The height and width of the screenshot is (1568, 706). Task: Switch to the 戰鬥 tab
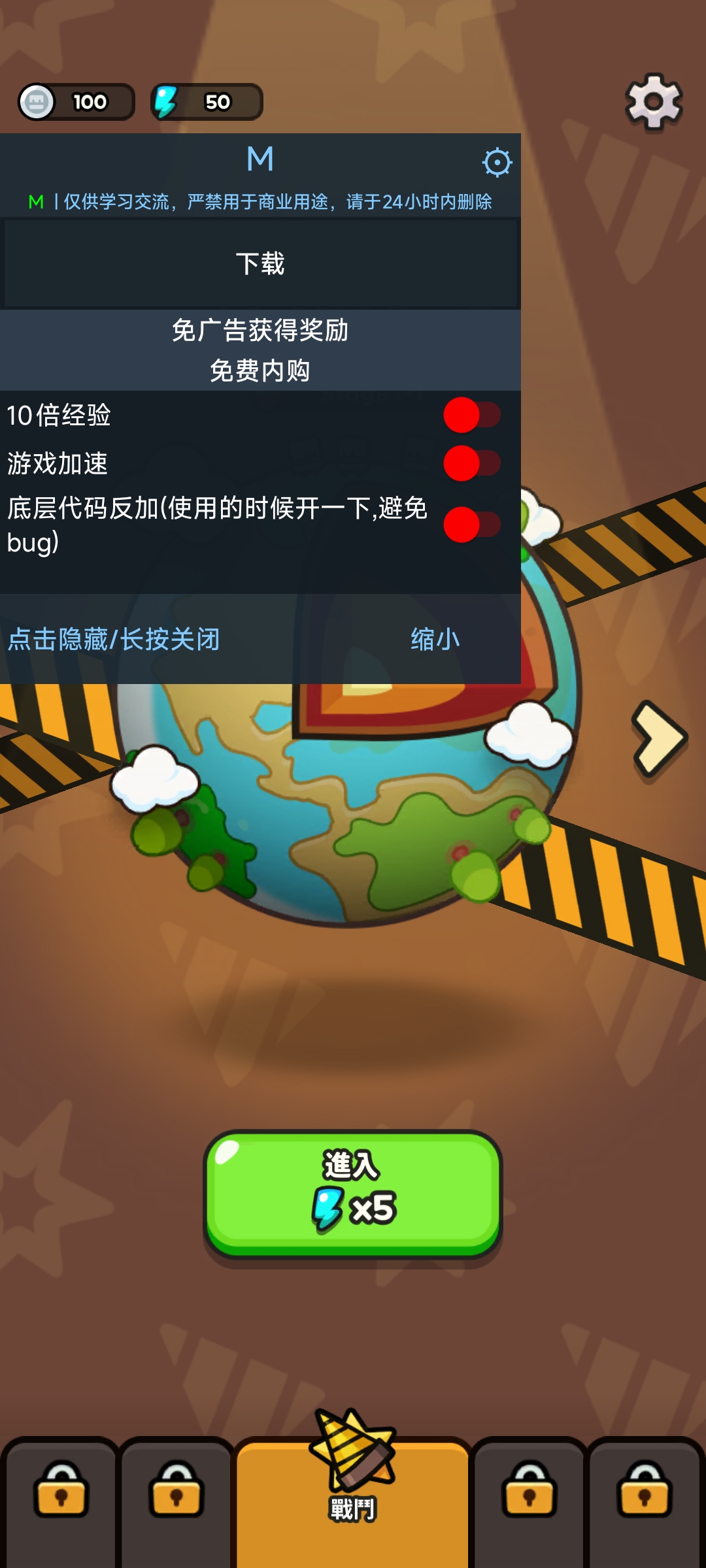point(353,1496)
